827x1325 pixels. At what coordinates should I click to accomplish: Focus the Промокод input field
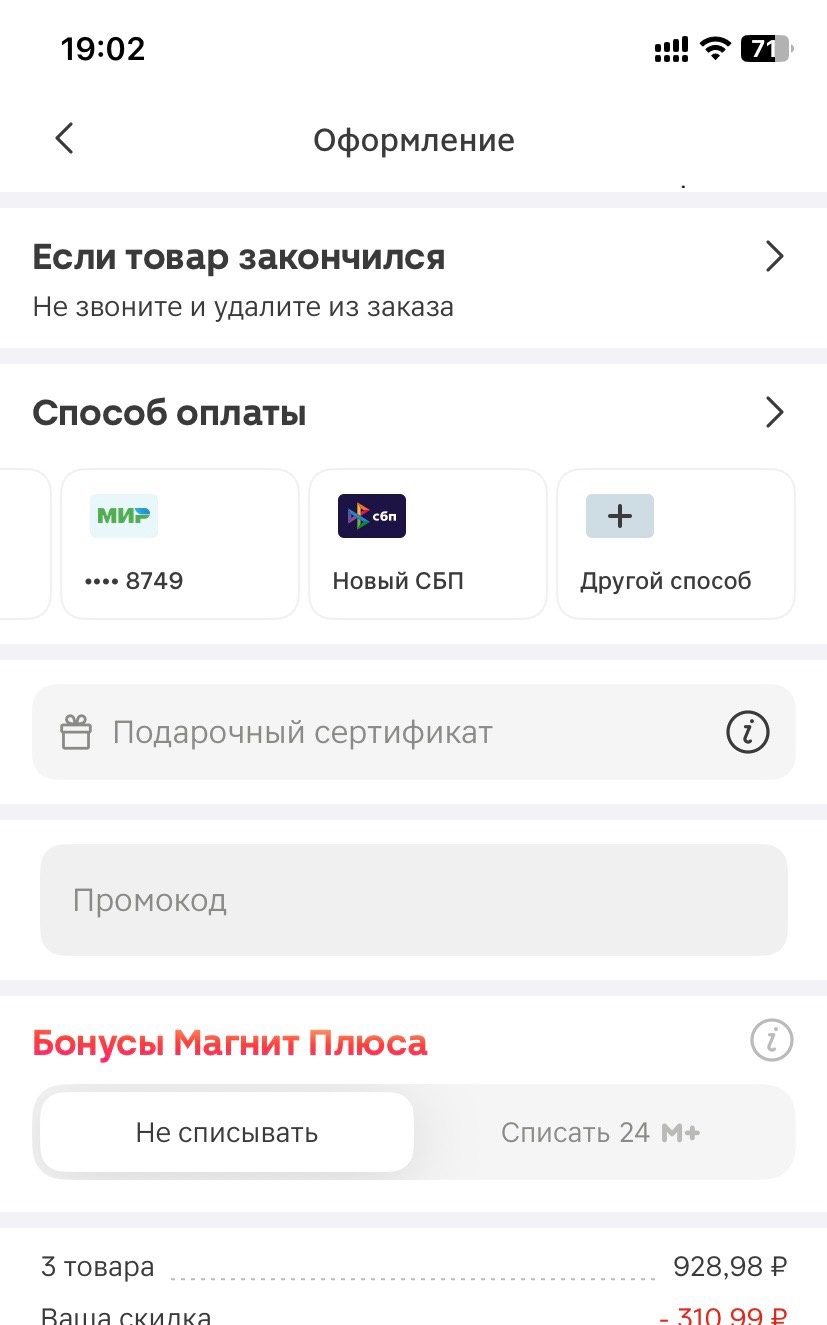coord(413,900)
